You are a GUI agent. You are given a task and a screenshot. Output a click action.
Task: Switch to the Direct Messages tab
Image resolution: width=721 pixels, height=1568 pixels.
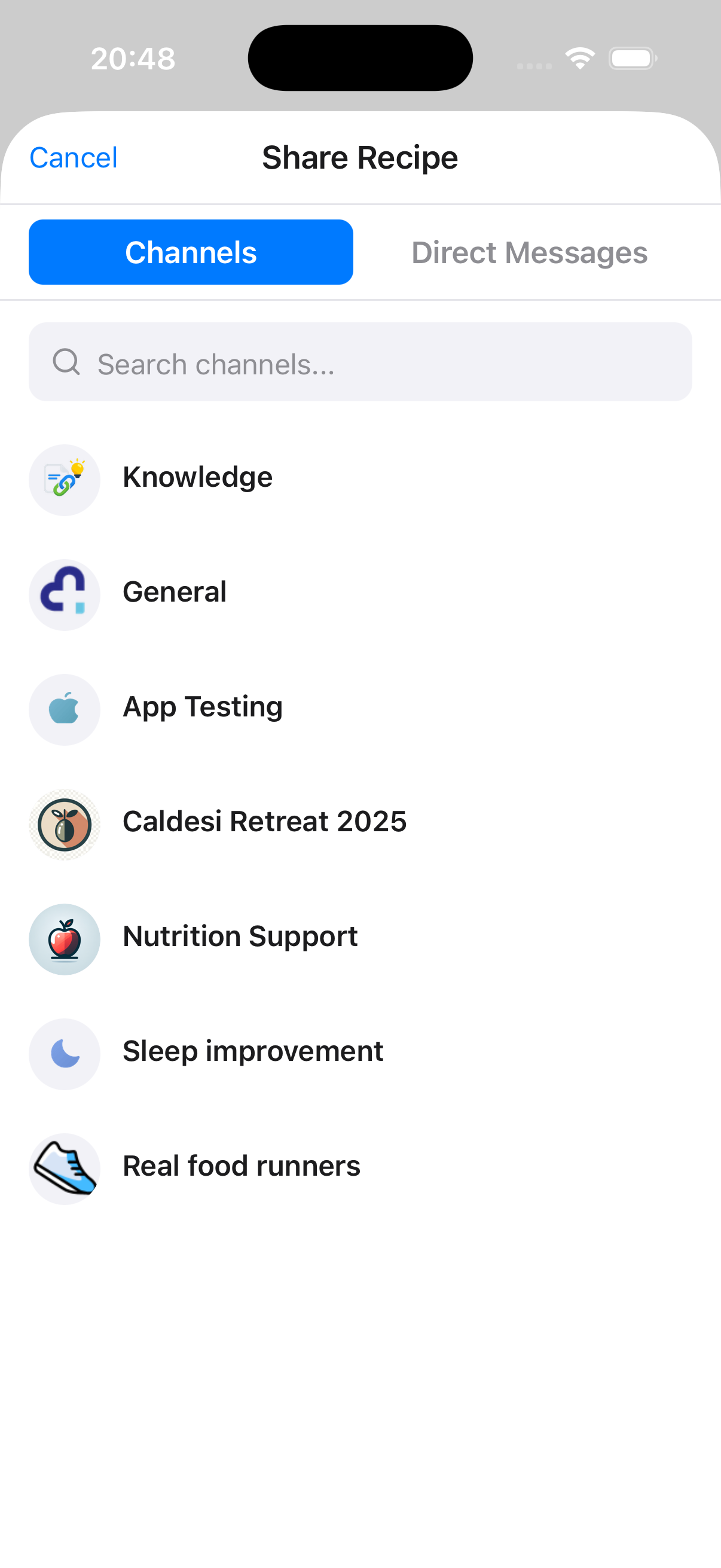[x=528, y=252]
